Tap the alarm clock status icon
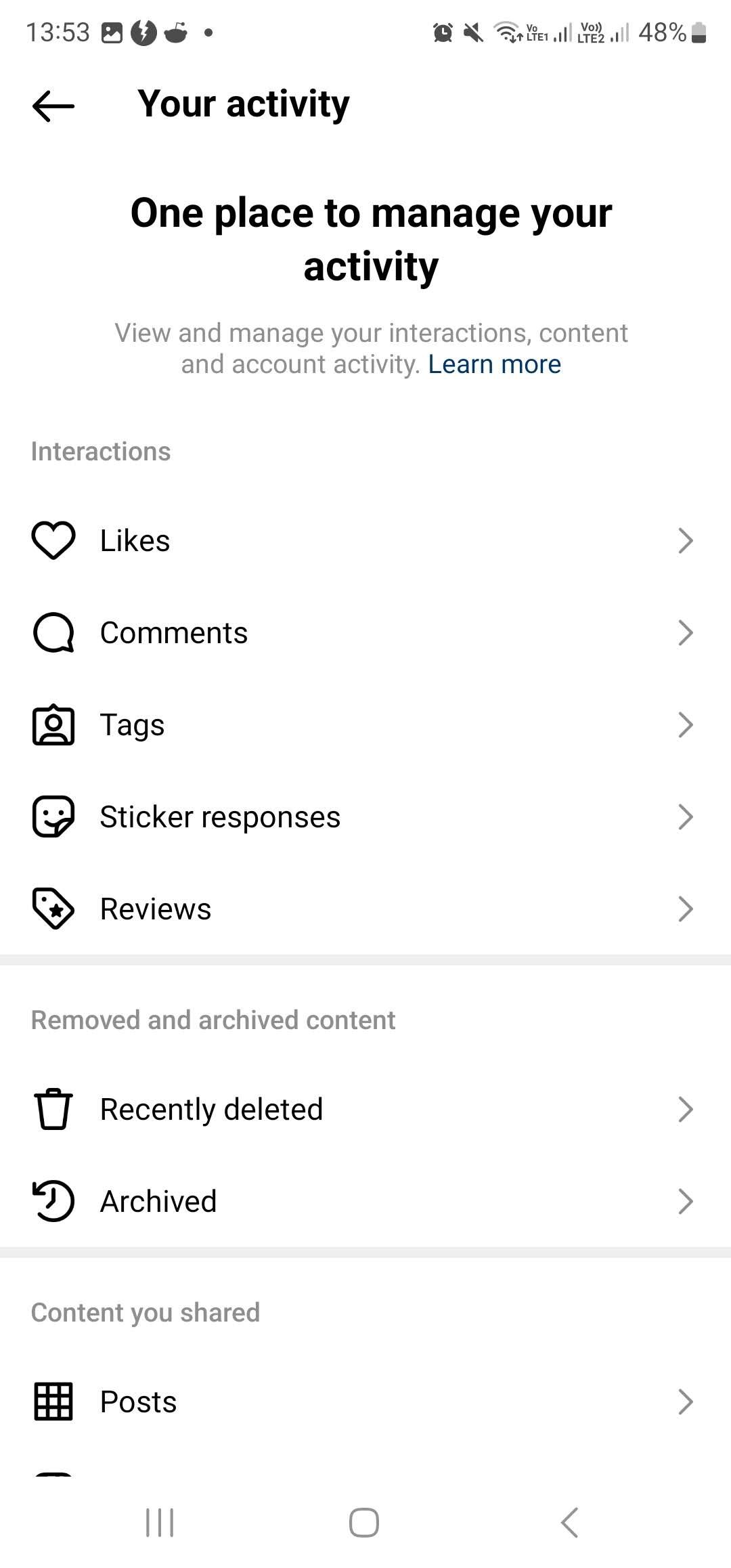This screenshot has height=1568, width=731. tap(443, 32)
